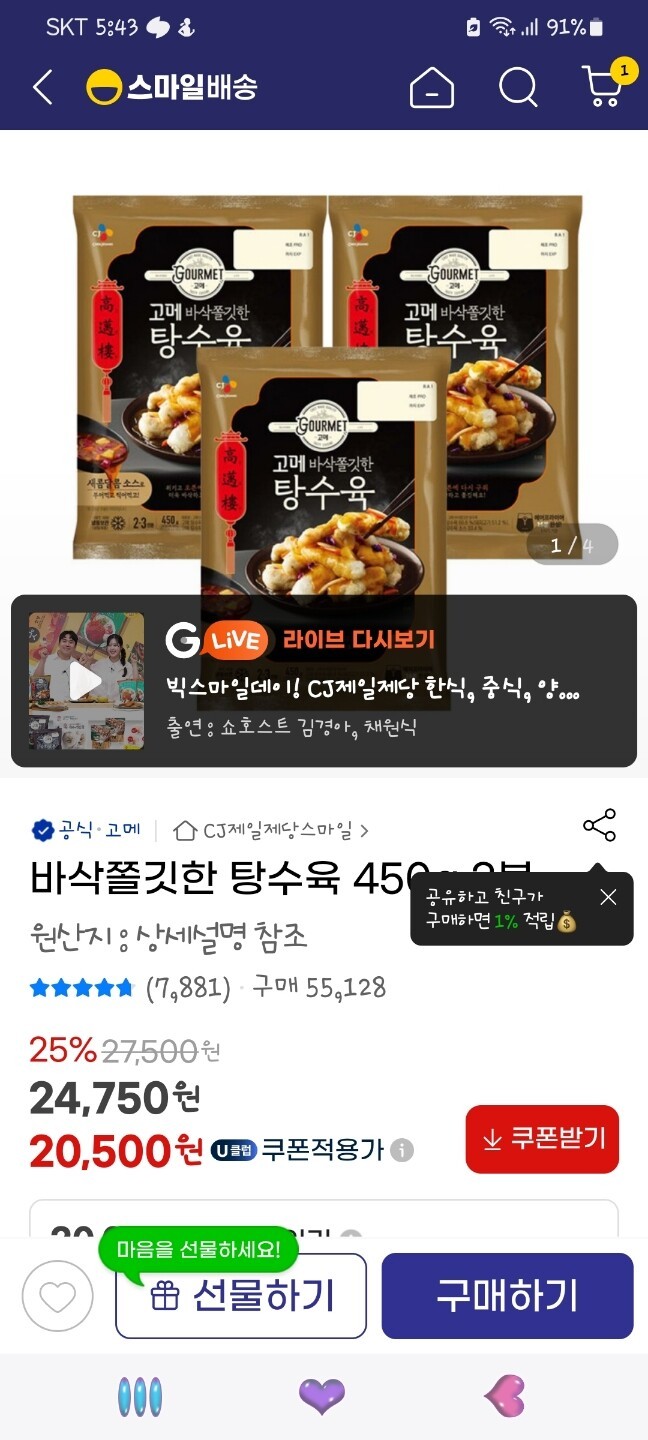Add this product to wishlist
648x1440 pixels.
pyautogui.click(x=57, y=1296)
